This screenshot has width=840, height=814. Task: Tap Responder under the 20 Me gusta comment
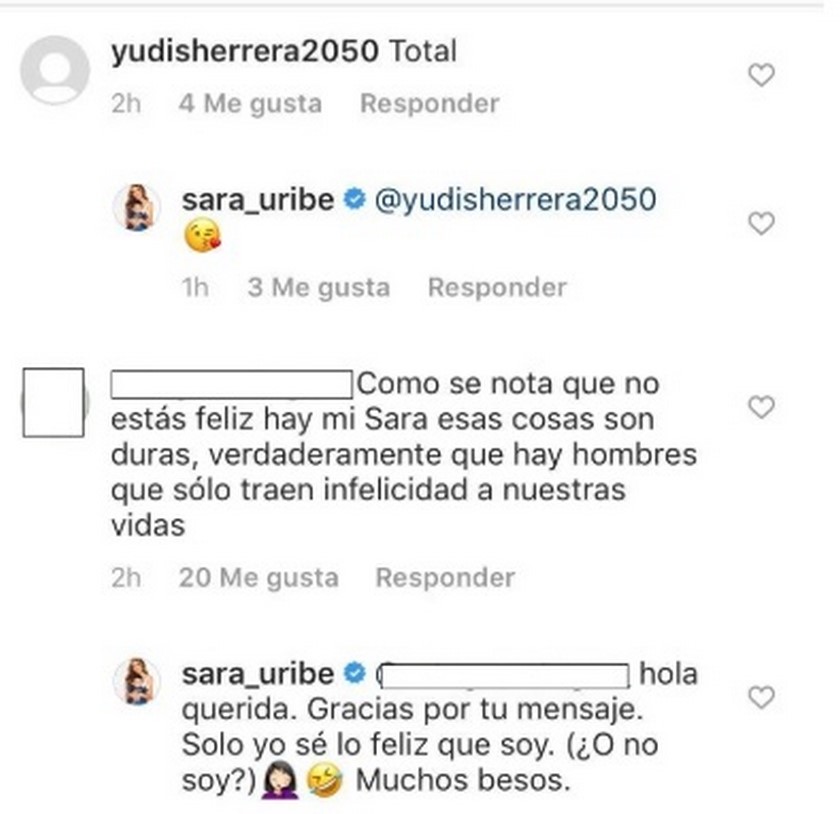coord(445,577)
